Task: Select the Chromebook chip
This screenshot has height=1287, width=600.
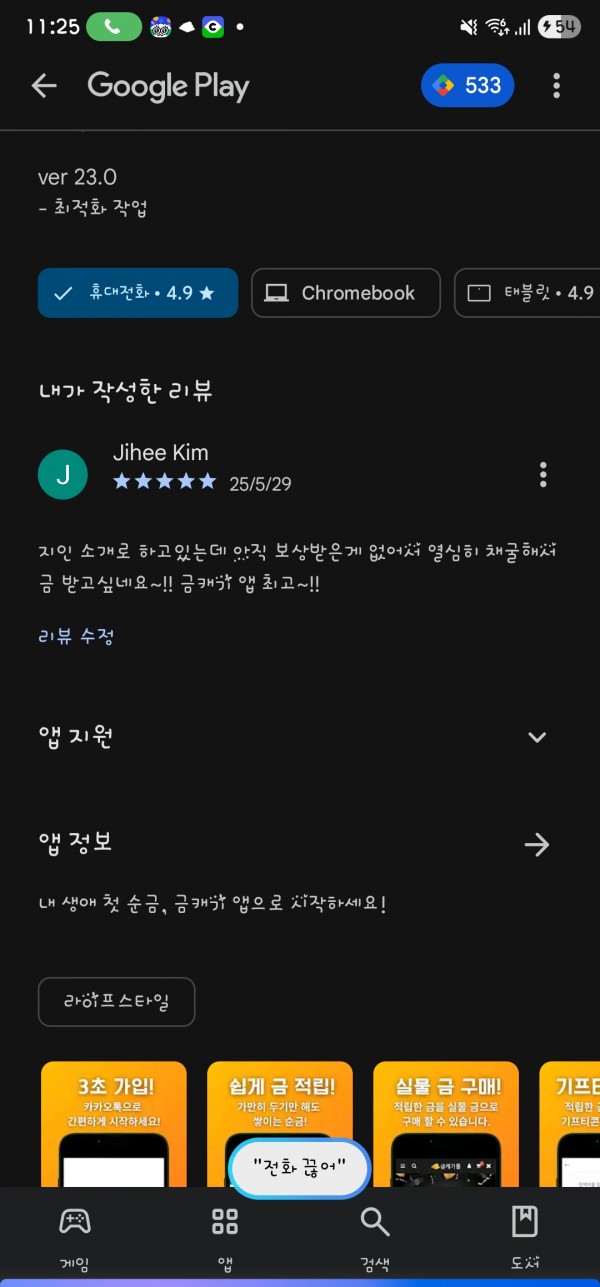Action: click(346, 293)
